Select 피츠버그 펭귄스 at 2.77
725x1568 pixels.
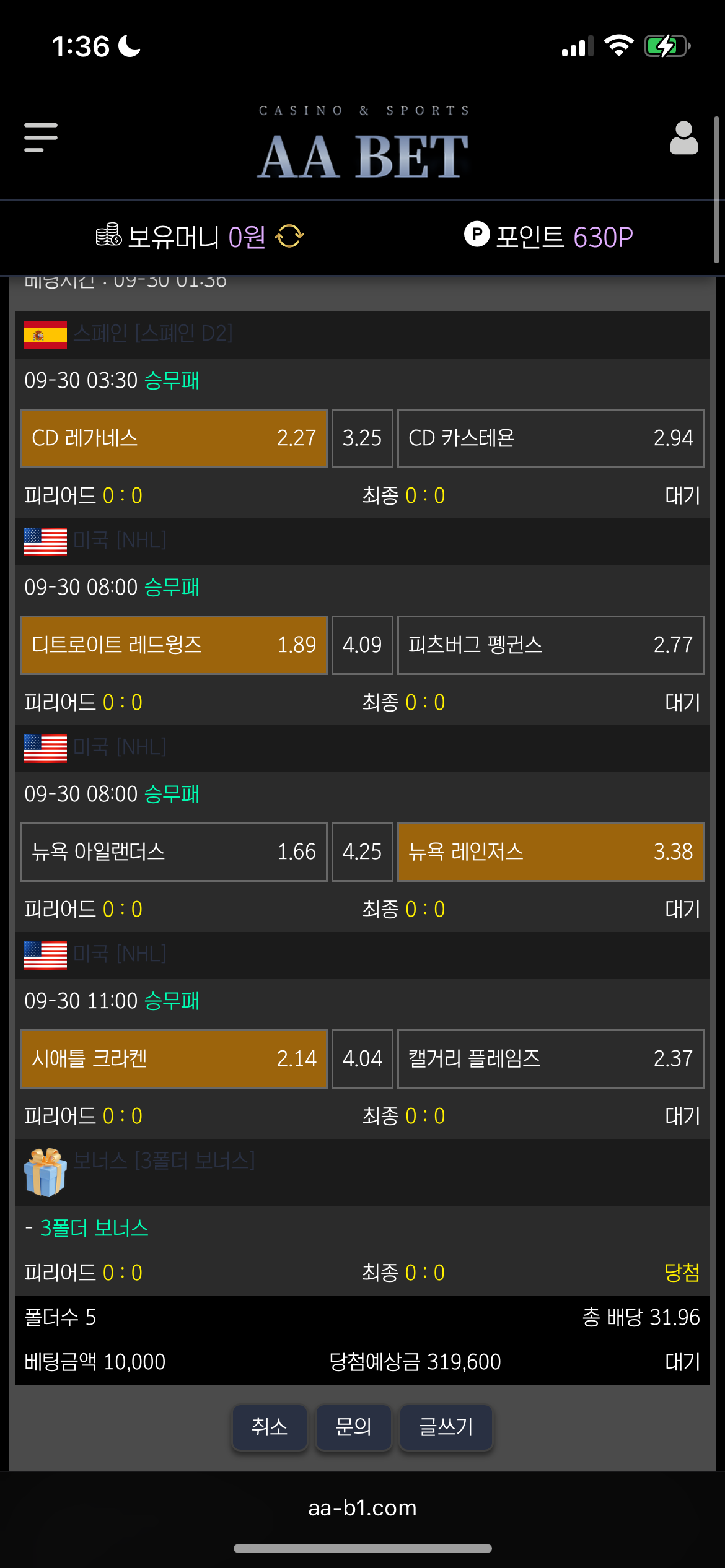click(x=550, y=645)
